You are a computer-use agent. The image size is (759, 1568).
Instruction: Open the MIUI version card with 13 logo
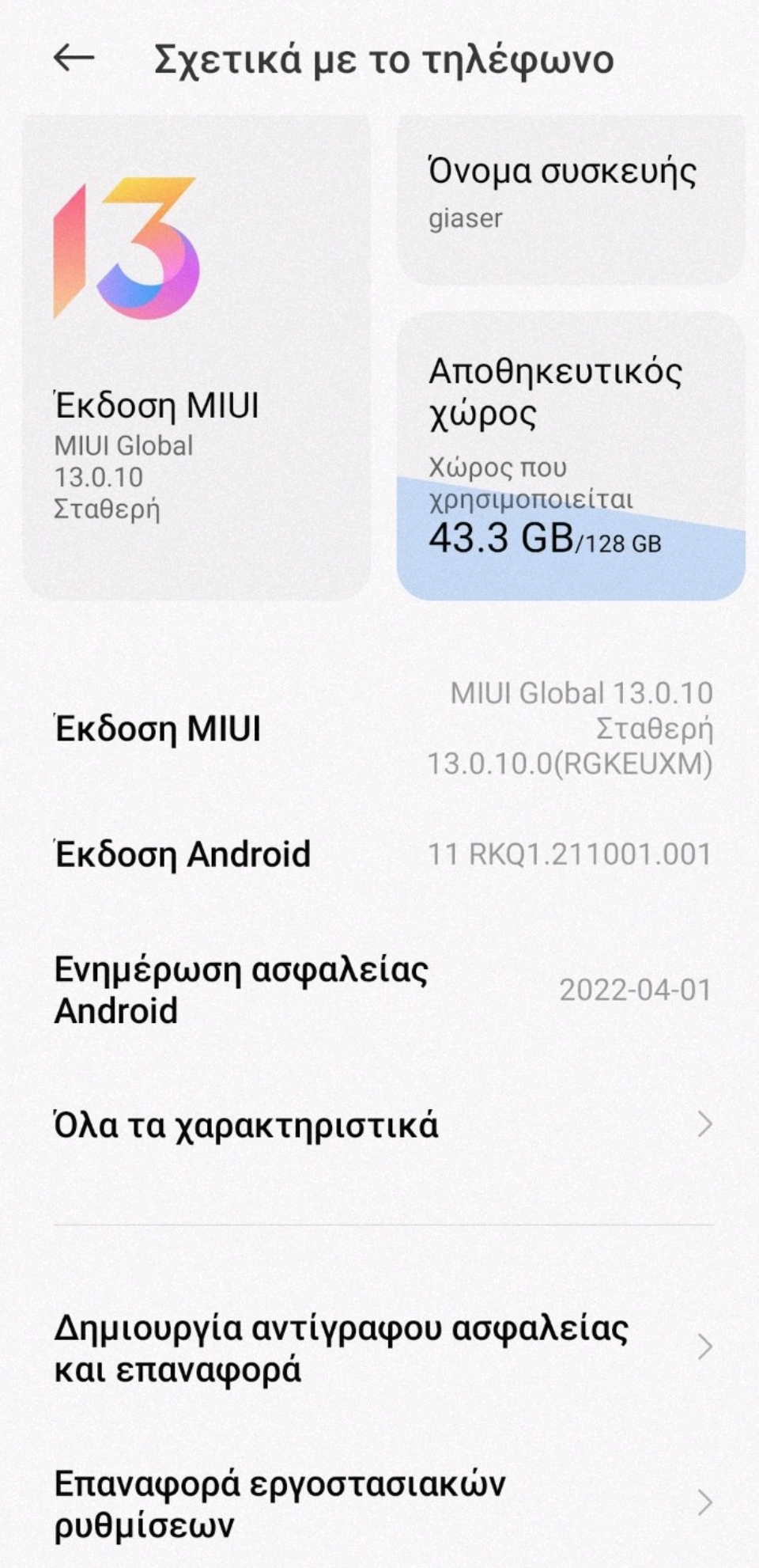pos(196,356)
